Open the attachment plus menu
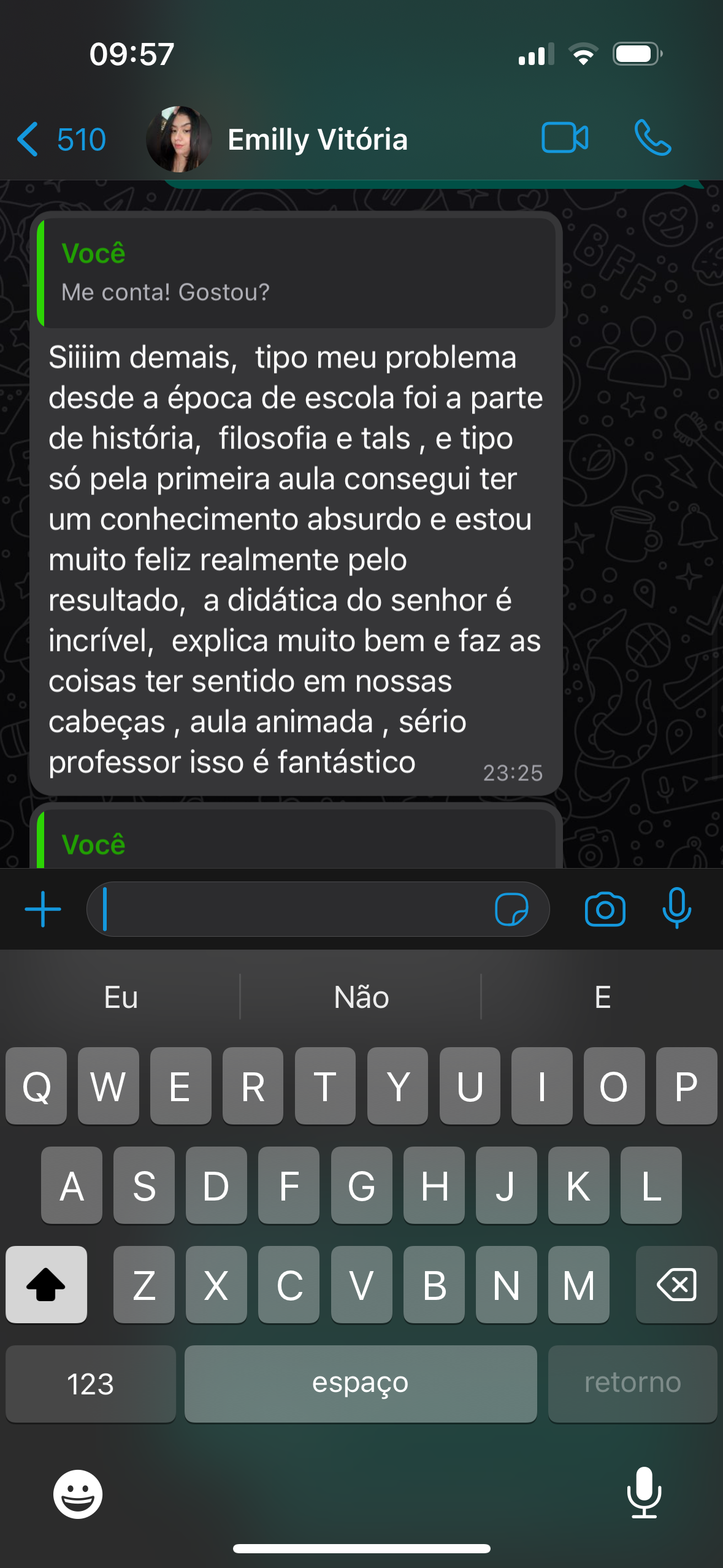Viewport: 723px width, 1568px height. (43, 909)
